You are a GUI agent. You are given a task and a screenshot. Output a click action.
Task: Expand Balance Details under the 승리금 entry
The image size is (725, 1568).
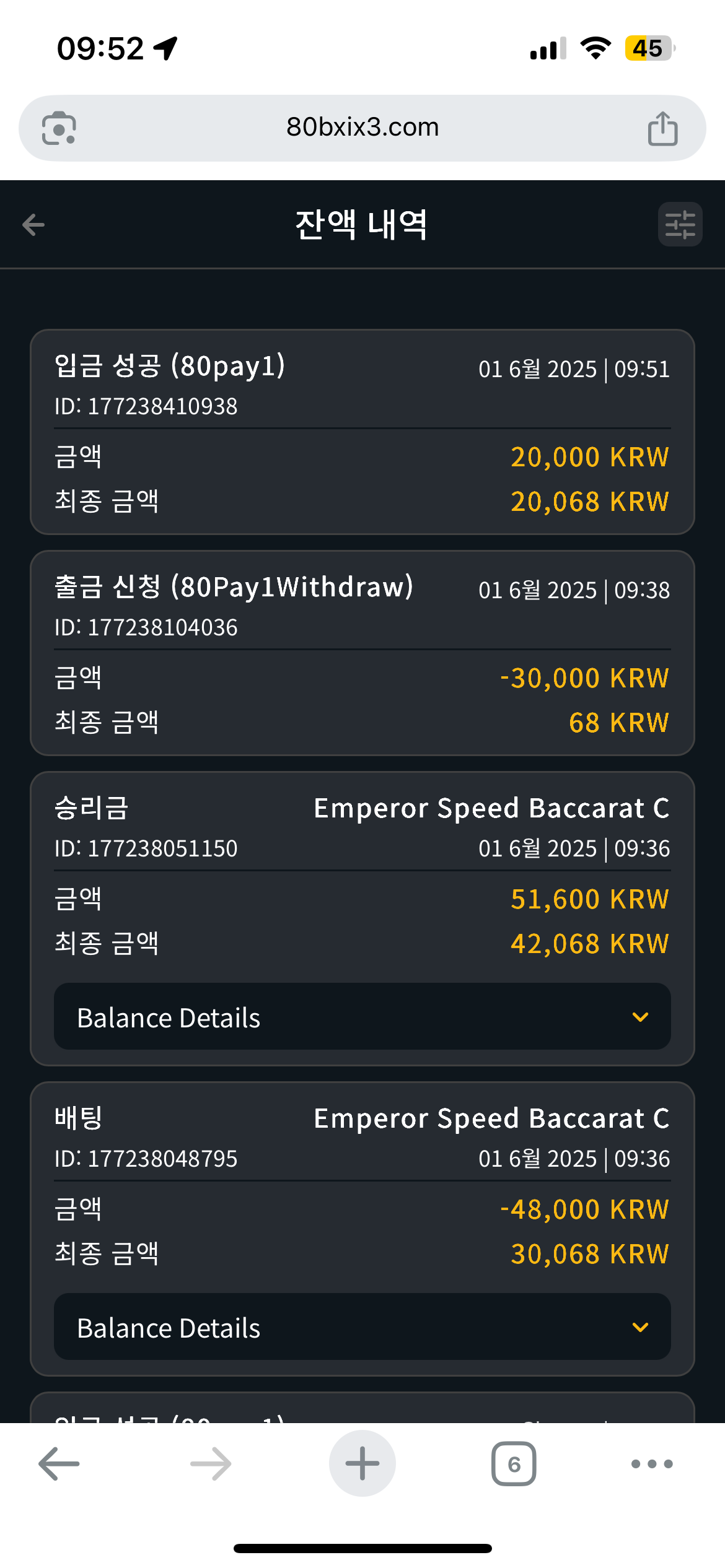pos(362,1016)
